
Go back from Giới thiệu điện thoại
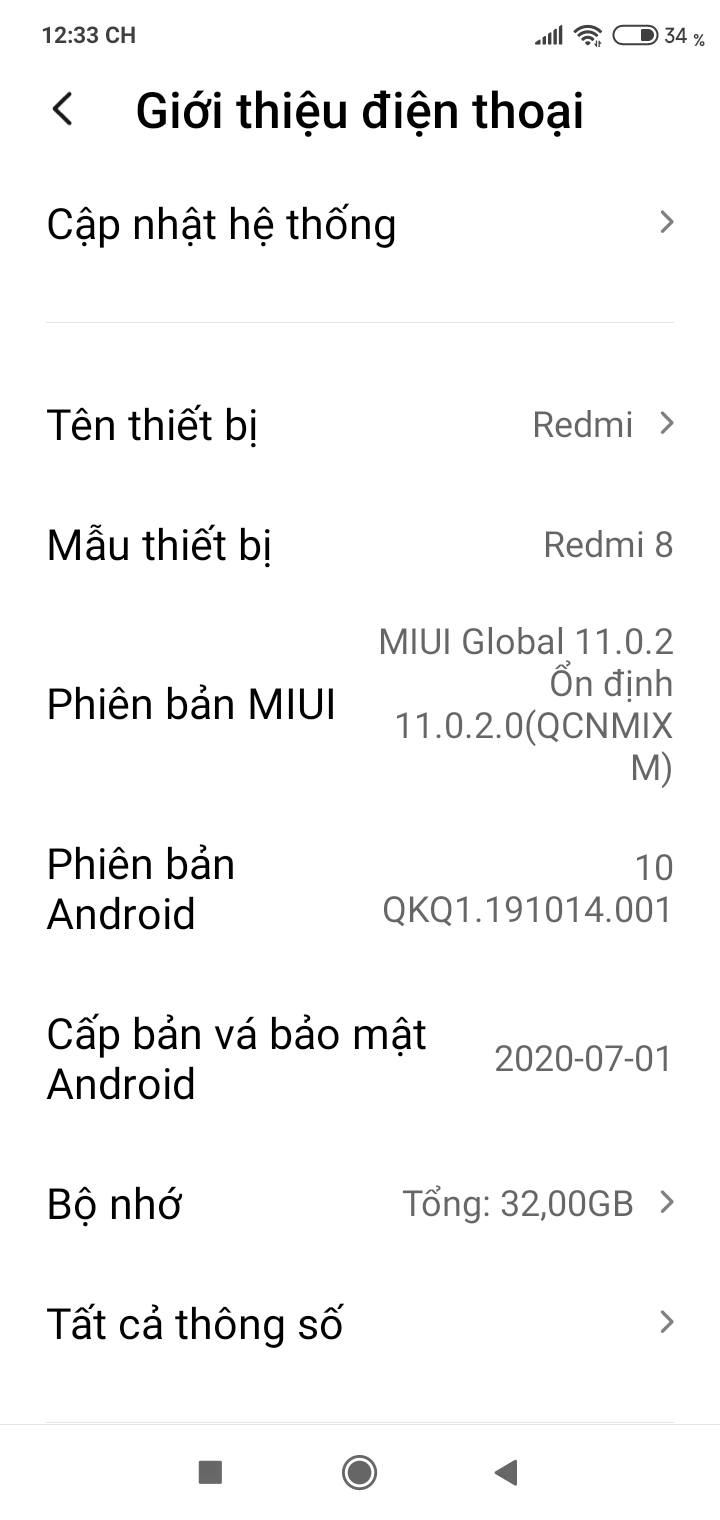(63, 109)
